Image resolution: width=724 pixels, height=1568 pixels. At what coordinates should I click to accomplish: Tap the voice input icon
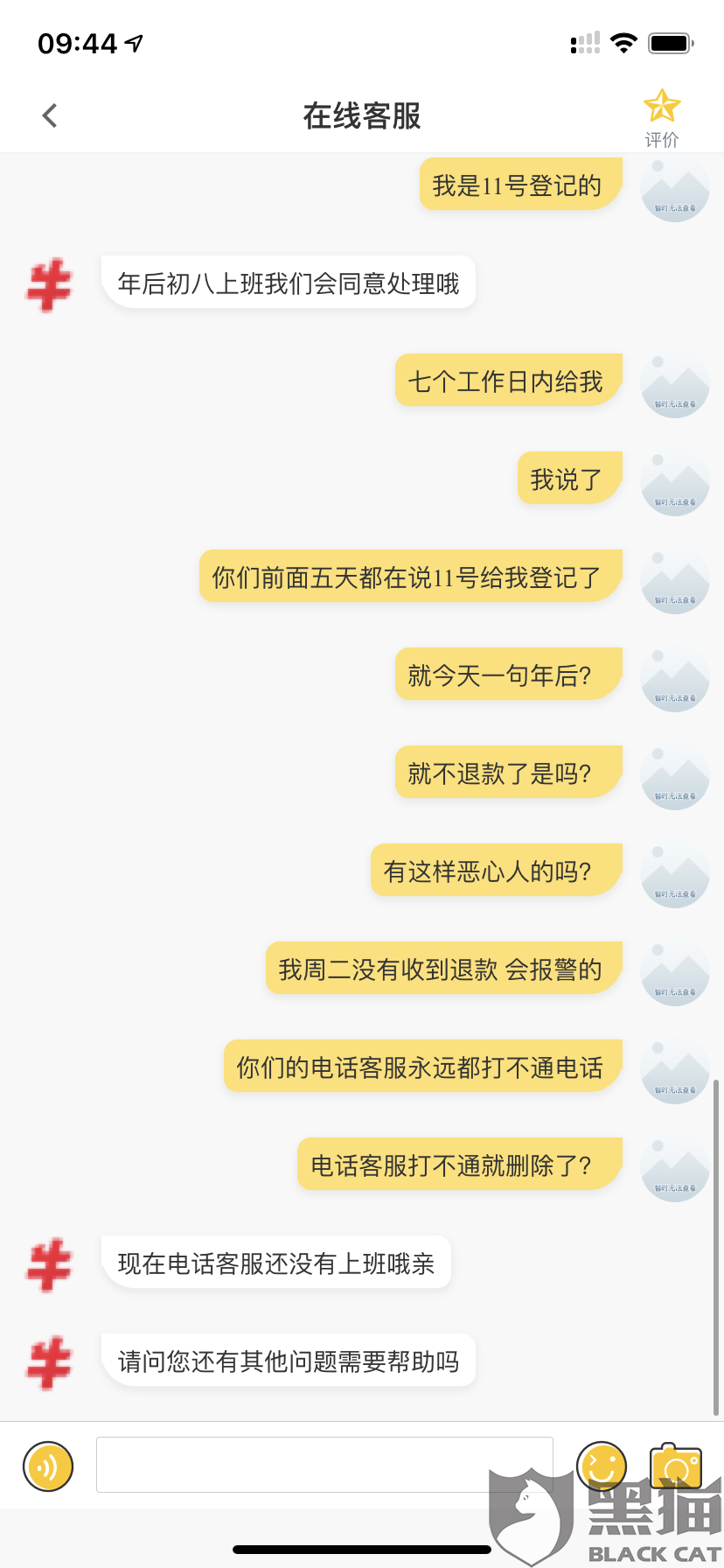48,1466
